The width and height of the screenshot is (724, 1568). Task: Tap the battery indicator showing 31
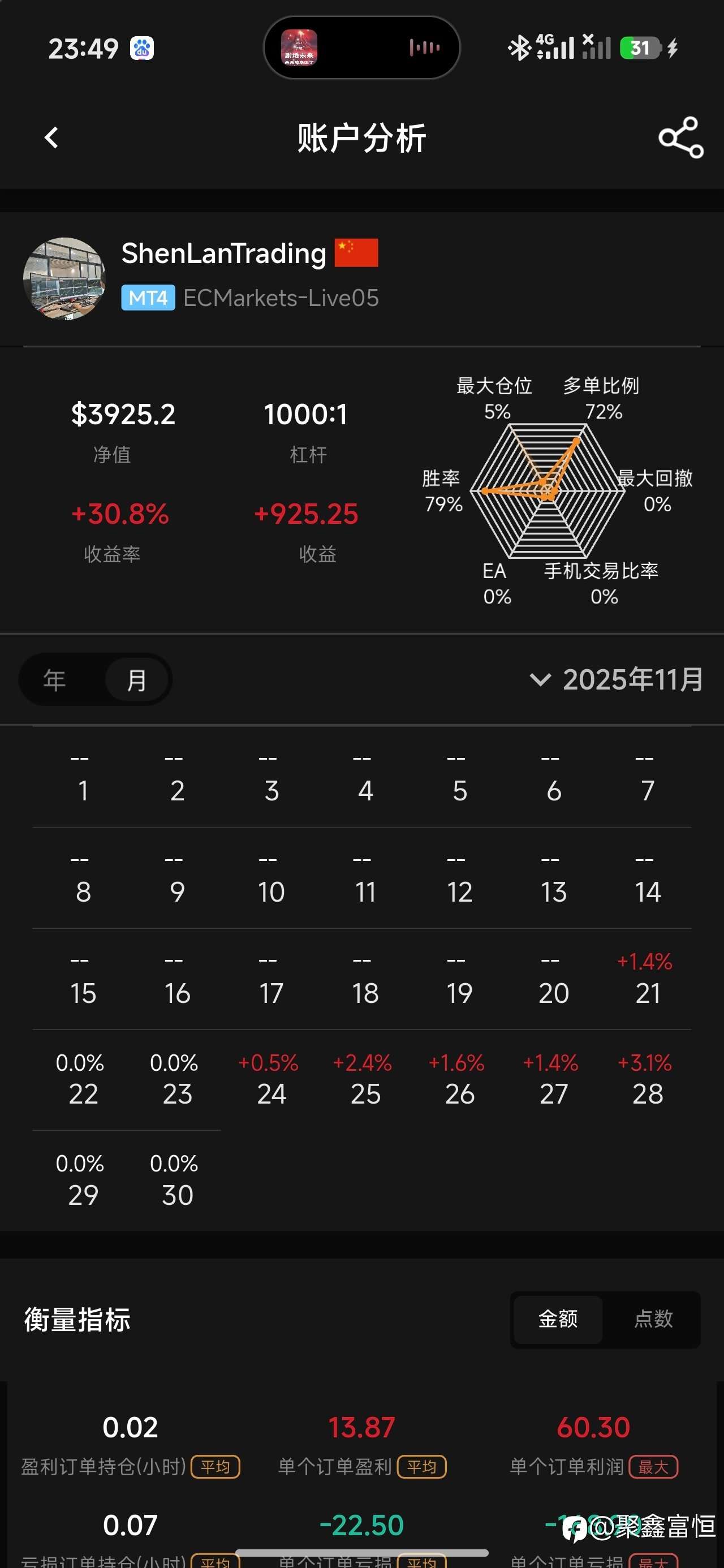click(x=641, y=48)
